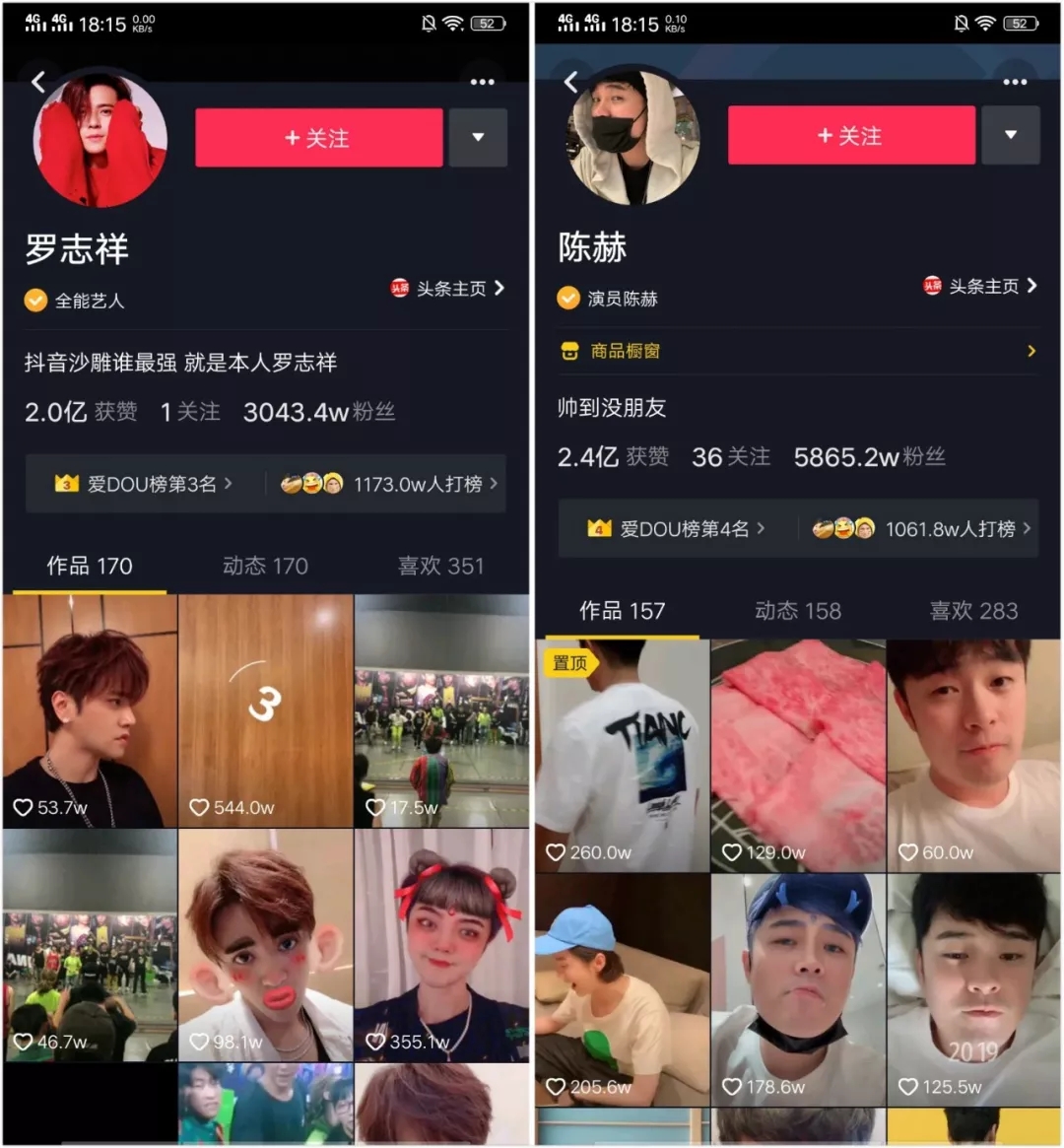
Task: Go back from 罗志祥's profile
Action: (x=38, y=82)
